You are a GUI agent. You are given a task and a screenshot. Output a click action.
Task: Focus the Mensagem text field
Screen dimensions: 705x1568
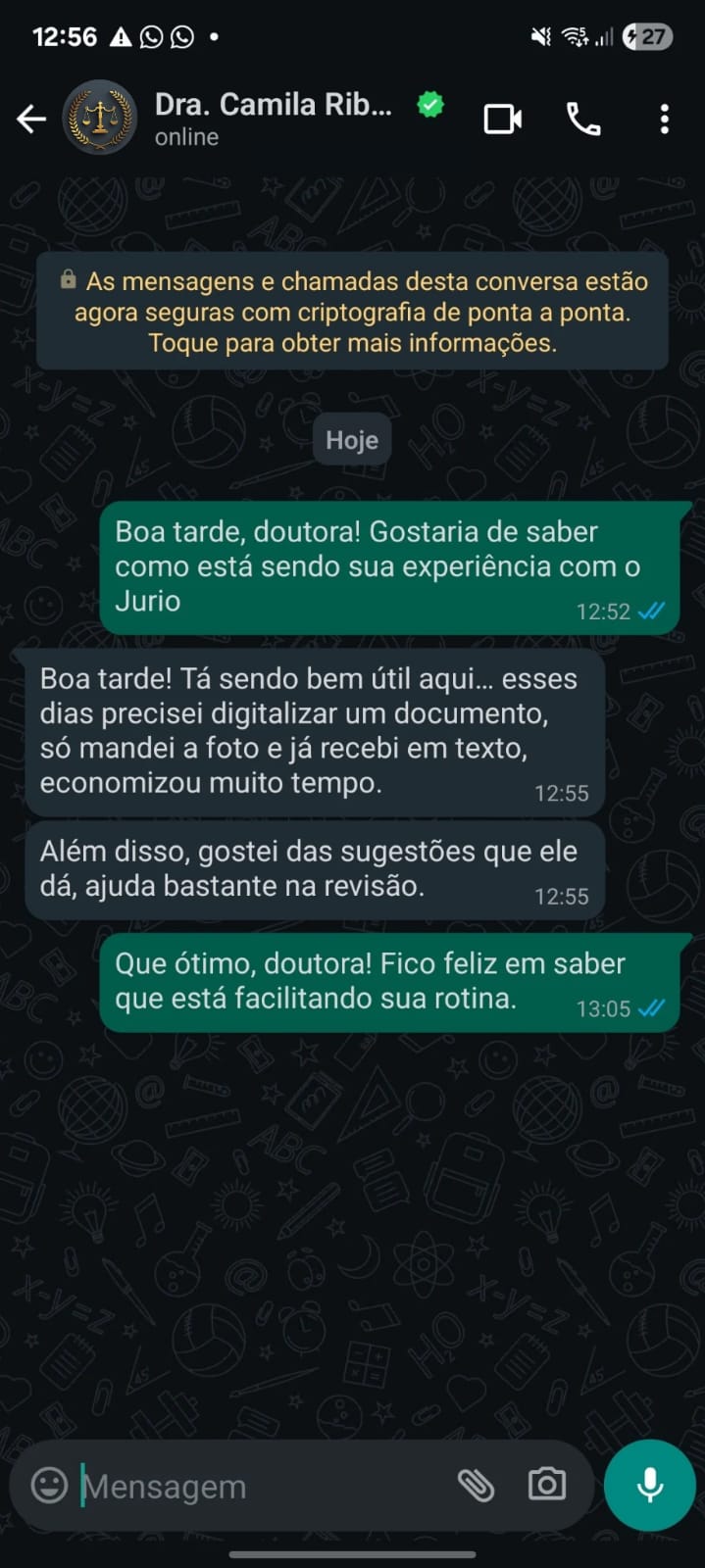pyautogui.click(x=263, y=1486)
